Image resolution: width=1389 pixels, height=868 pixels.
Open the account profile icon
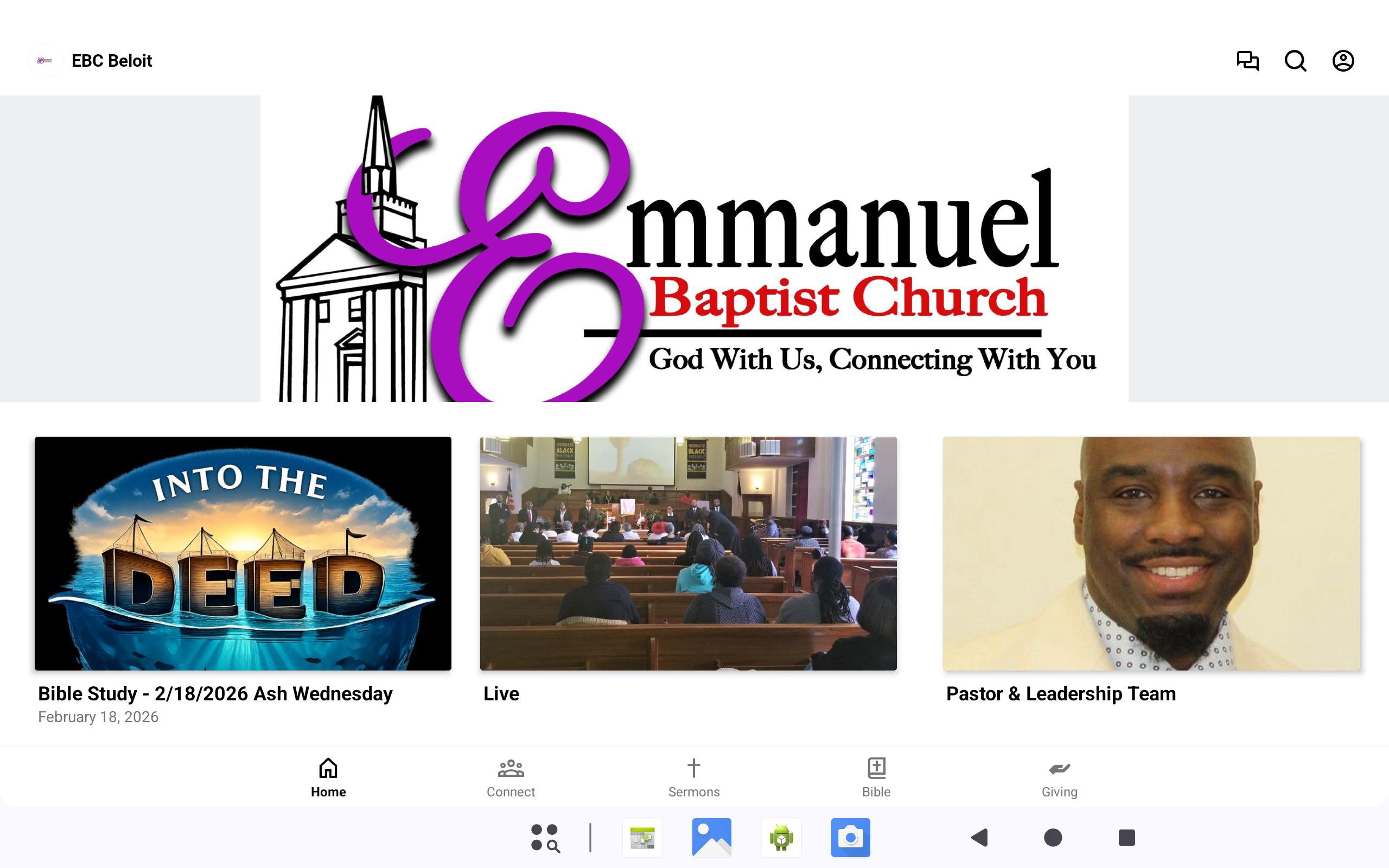[1342, 61]
